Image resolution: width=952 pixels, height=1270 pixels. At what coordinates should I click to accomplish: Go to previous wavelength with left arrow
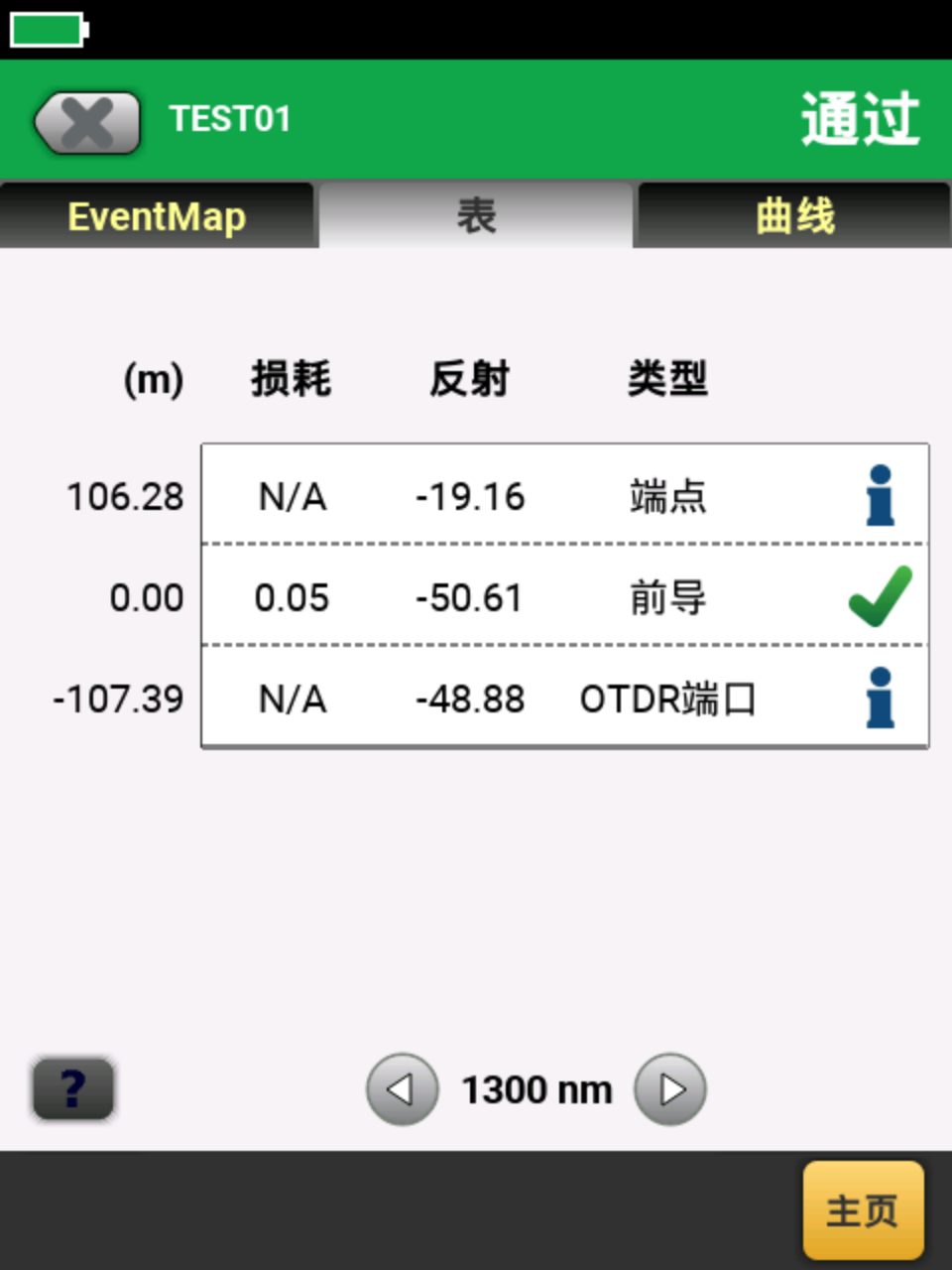(x=402, y=1089)
